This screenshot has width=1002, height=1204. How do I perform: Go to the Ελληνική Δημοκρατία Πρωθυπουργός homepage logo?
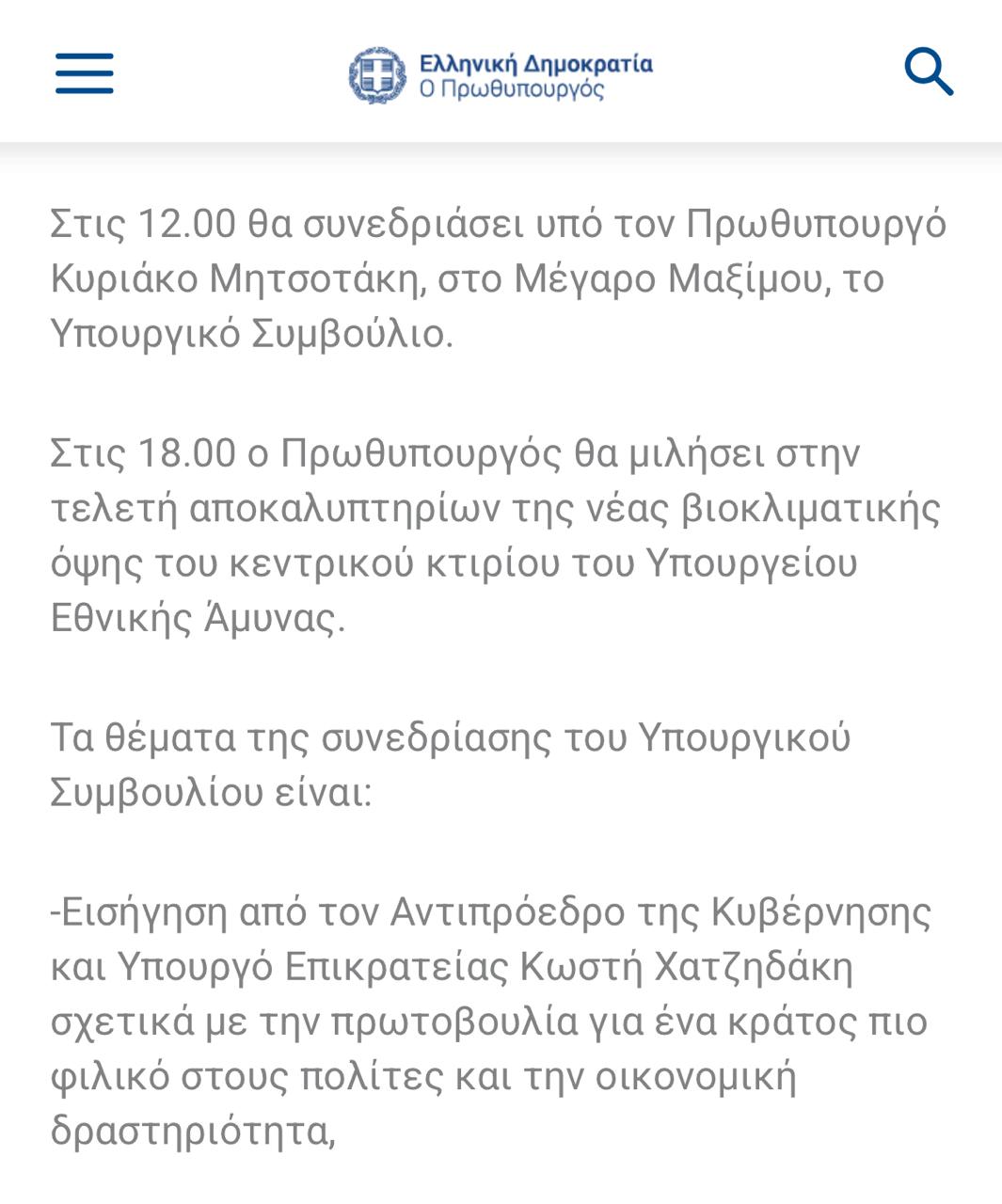coord(501,75)
